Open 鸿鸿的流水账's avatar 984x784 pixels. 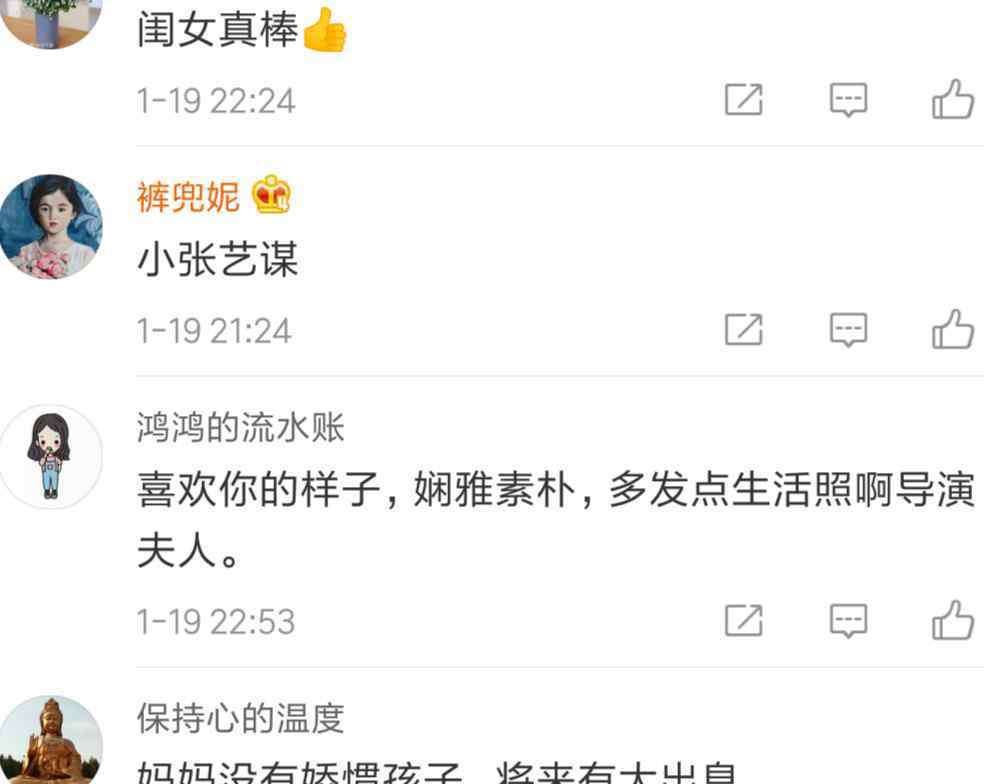click(50, 457)
